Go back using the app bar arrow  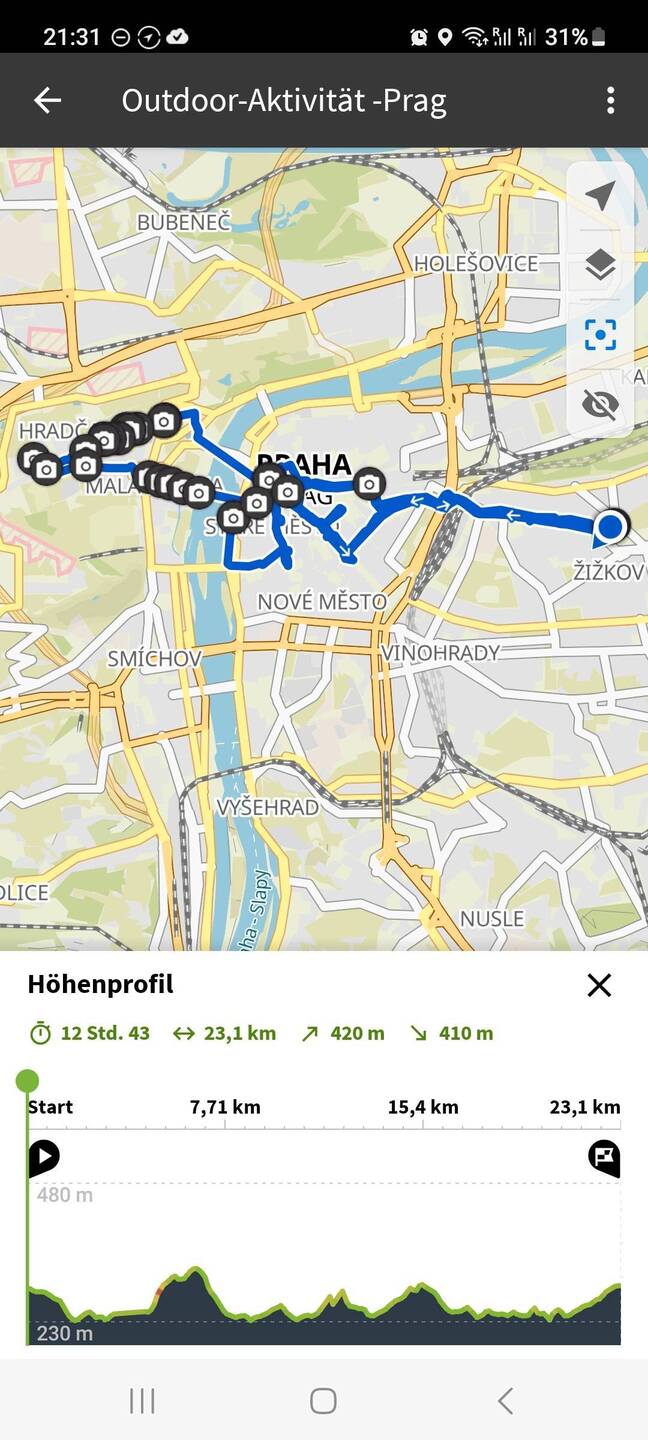click(47, 100)
